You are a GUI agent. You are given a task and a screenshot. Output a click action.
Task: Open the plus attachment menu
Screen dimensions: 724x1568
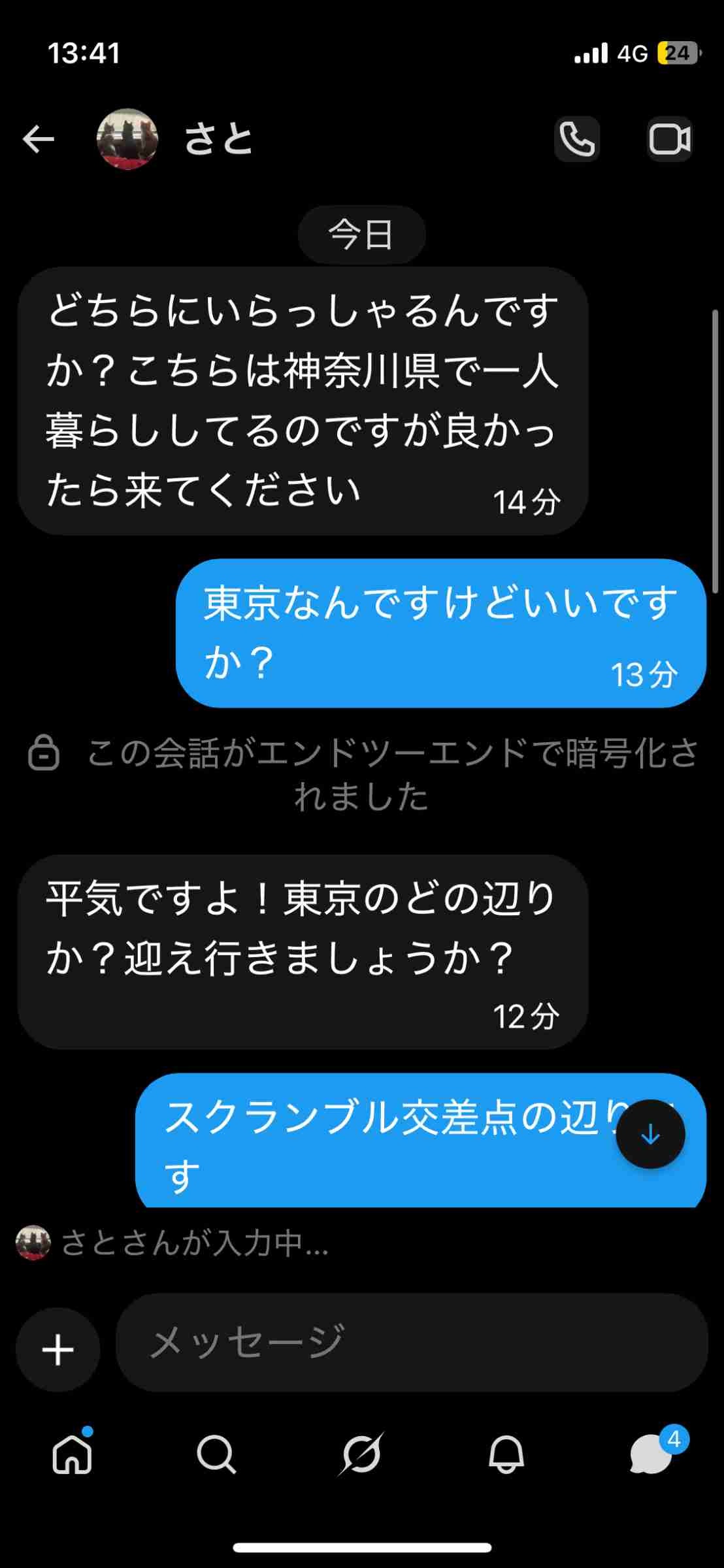click(x=58, y=1350)
